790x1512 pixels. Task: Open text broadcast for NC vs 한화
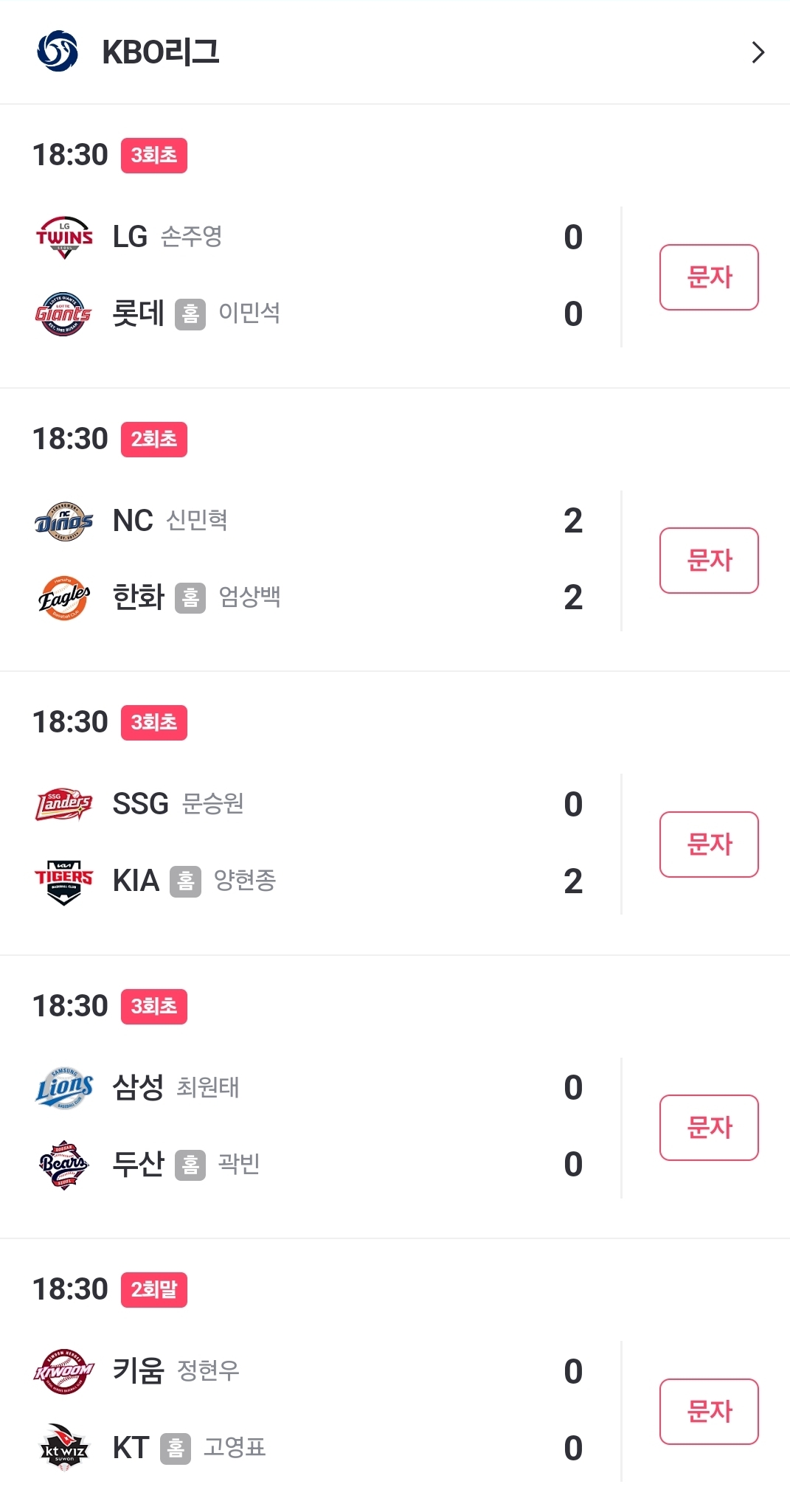click(x=708, y=561)
